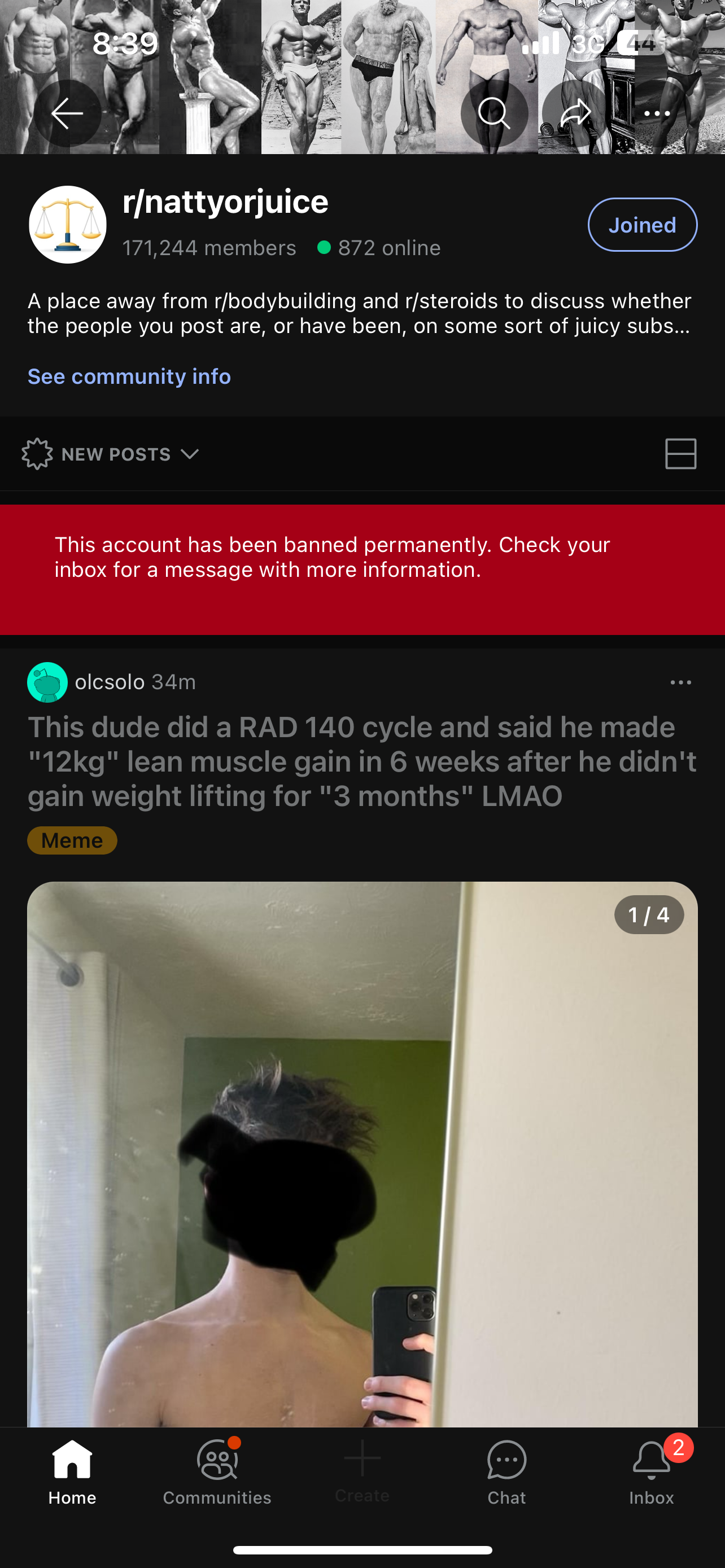The width and height of the screenshot is (725, 1568).
Task: Tap the r/nattyorjuice community avatar
Action: click(x=68, y=225)
